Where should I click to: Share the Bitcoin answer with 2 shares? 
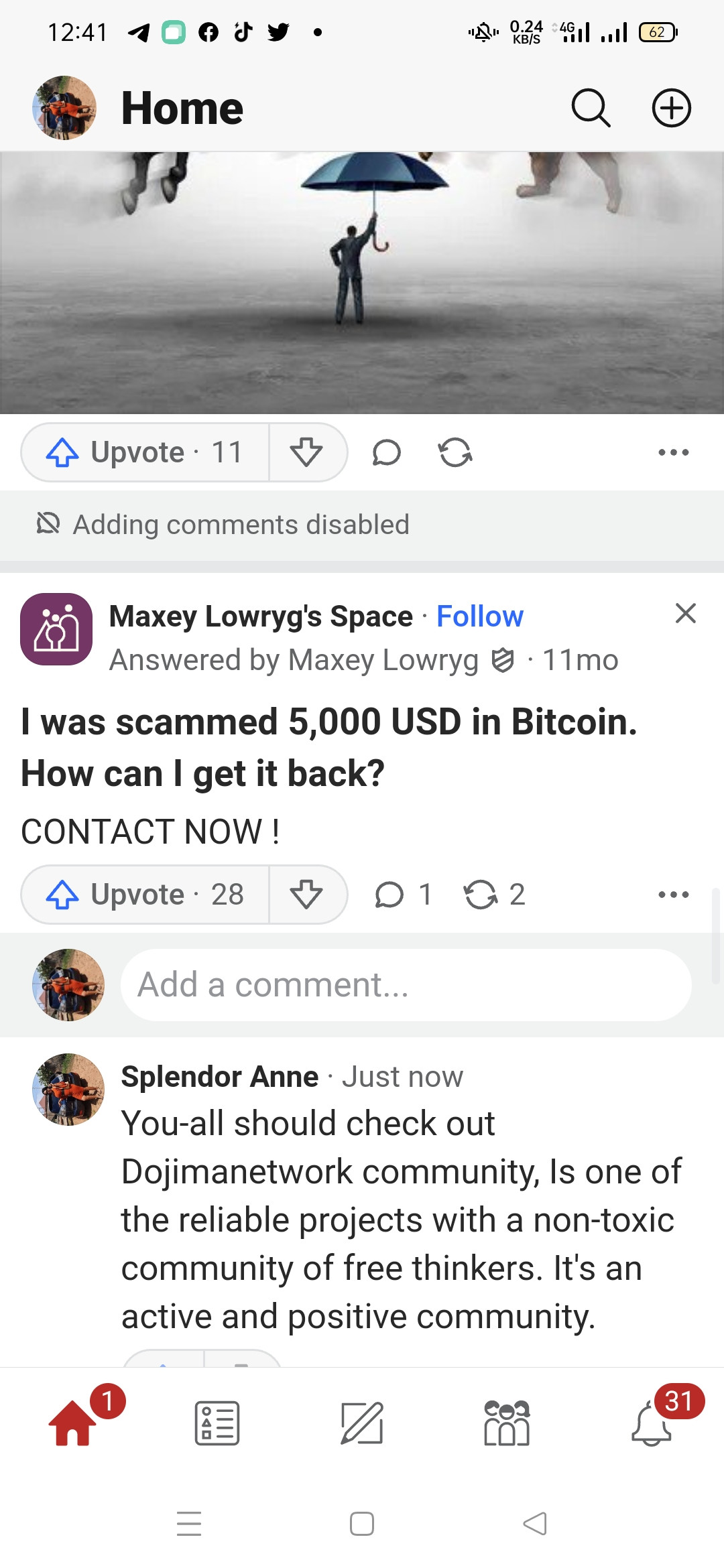pos(494,895)
